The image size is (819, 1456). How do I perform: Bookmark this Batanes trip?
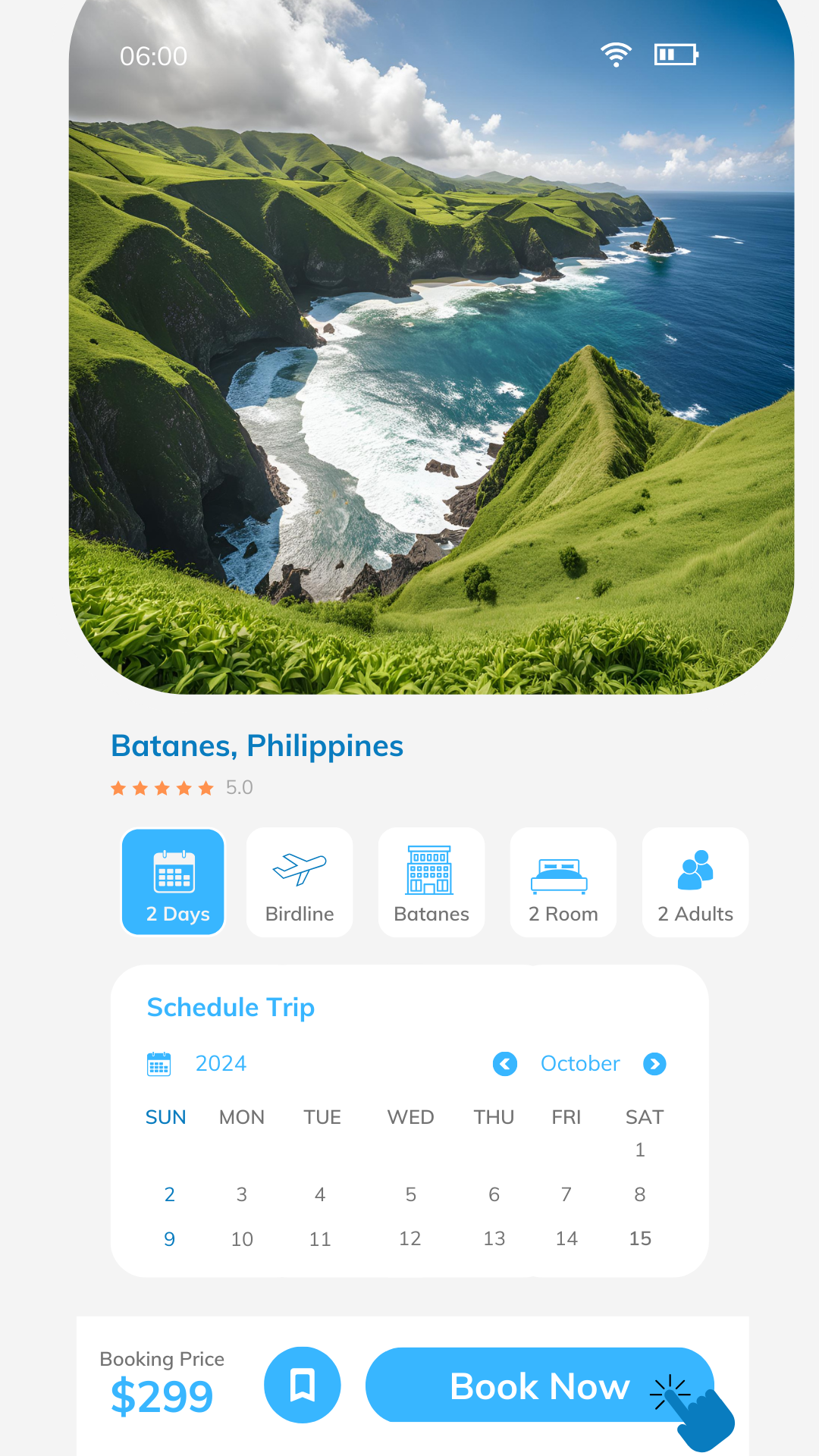click(x=303, y=1385)
